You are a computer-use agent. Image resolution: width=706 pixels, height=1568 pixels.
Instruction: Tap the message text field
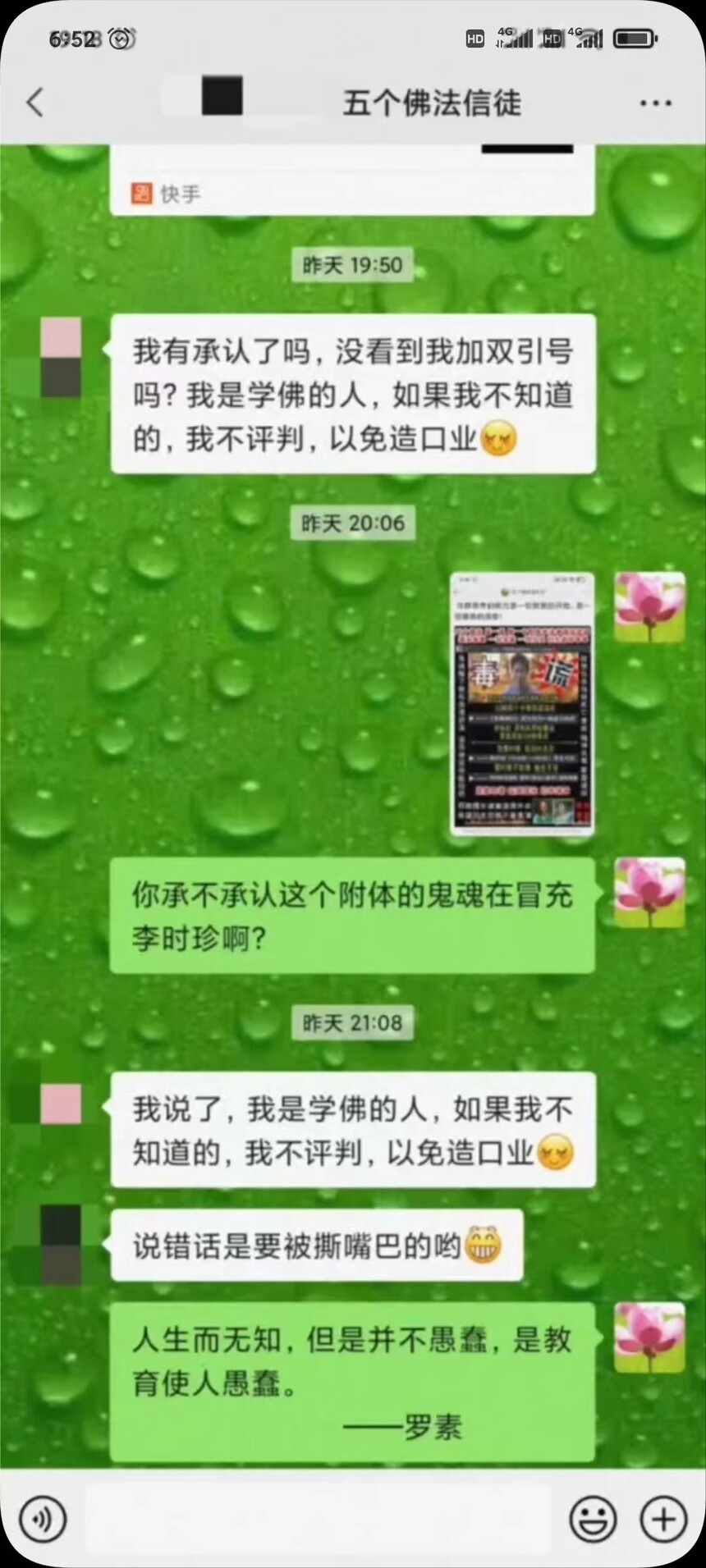click(x=319, y=1519)
